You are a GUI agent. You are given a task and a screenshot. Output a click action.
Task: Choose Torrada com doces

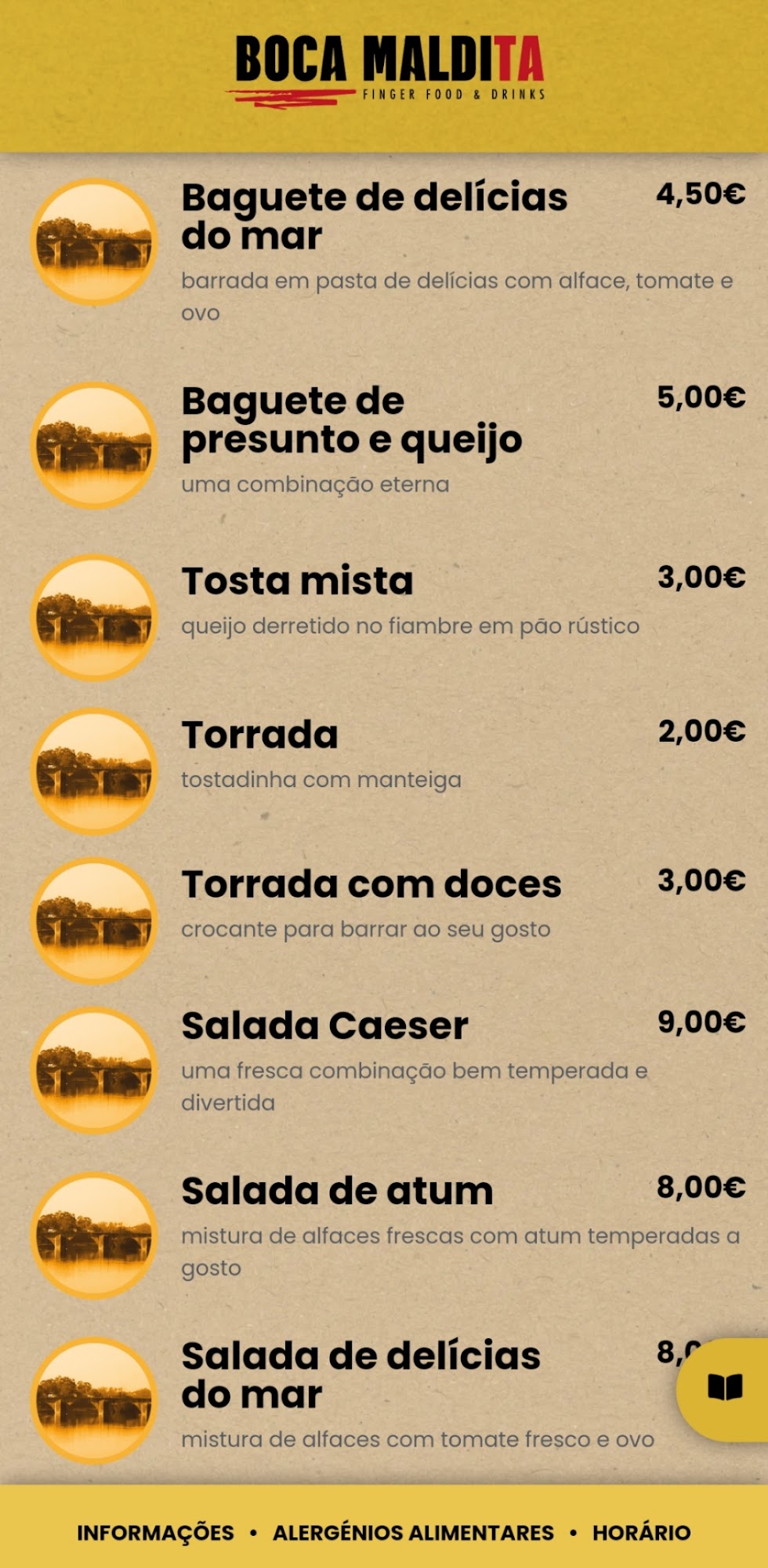point(371,884)
